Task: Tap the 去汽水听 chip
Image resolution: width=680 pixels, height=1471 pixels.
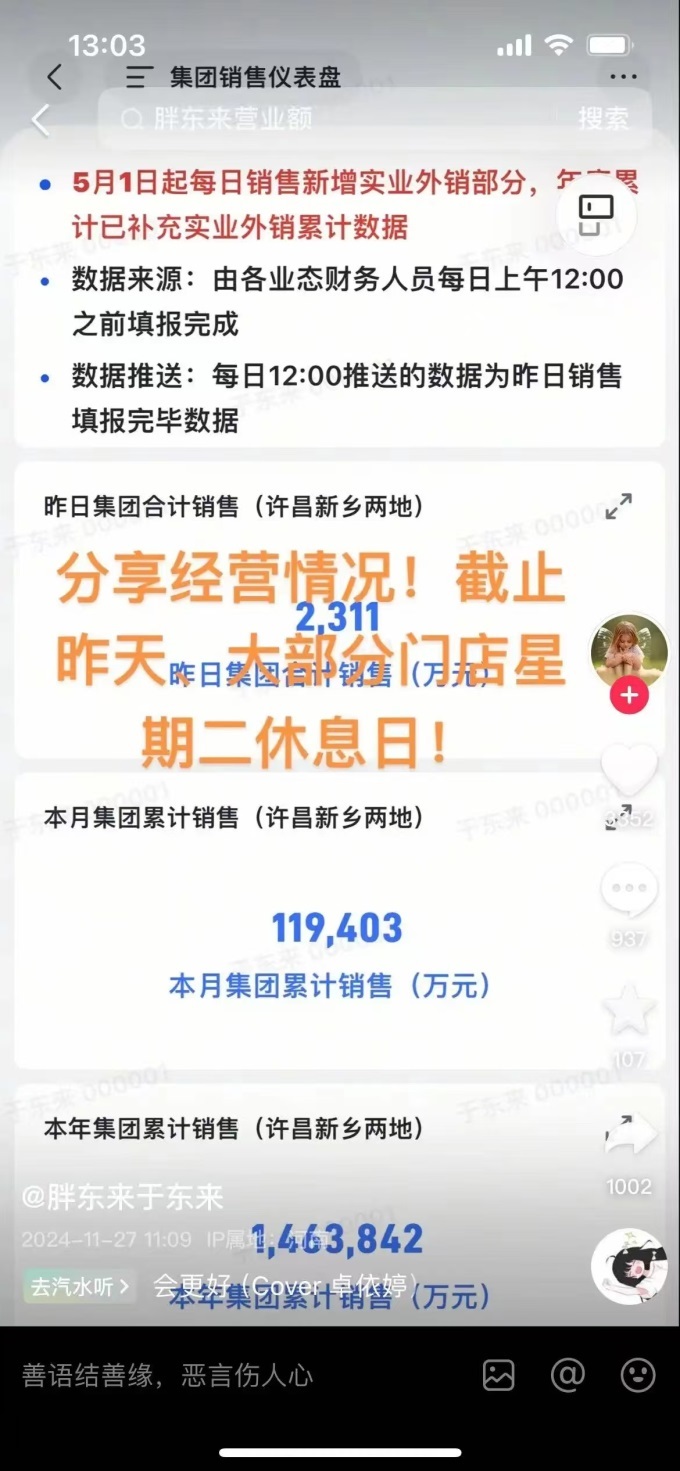Action: coord(80,1286)
